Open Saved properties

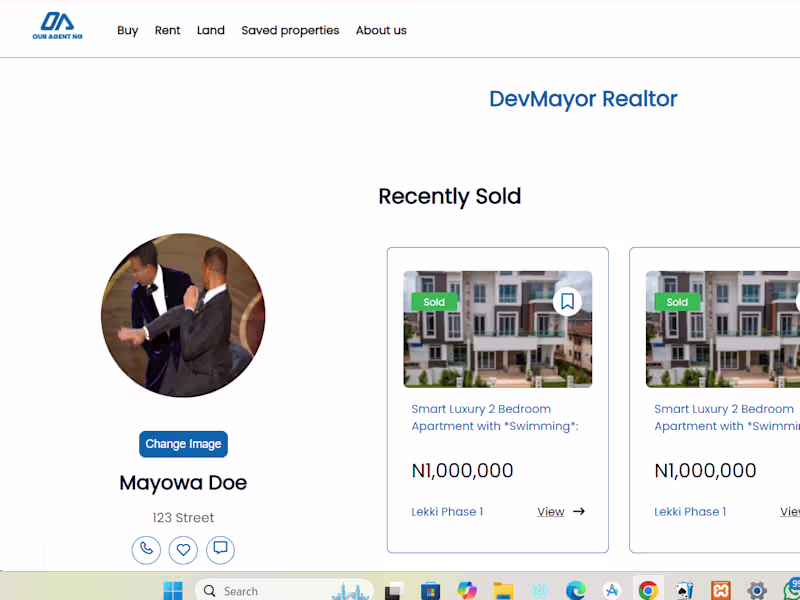(290, 30)
